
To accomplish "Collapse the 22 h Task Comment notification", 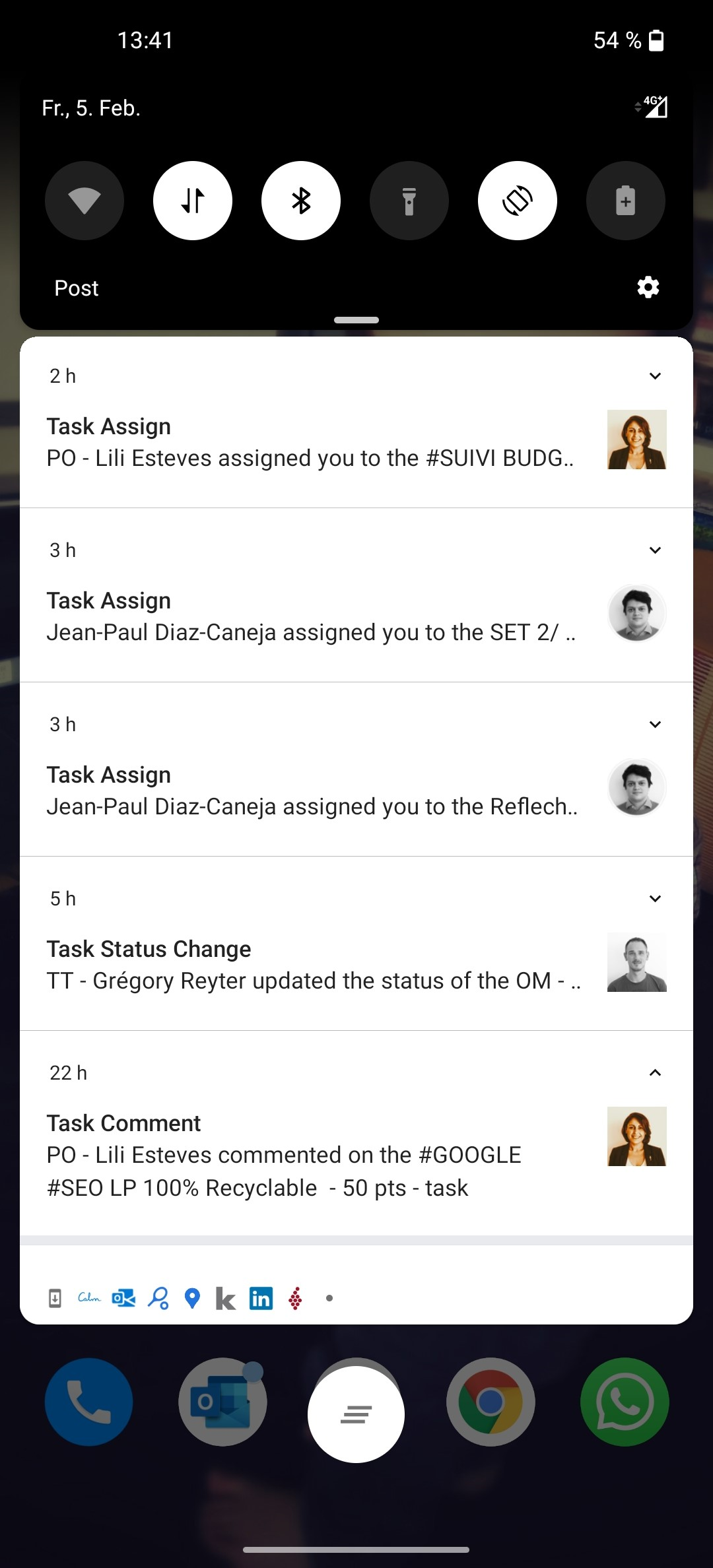I will (x=655, y=1073).
